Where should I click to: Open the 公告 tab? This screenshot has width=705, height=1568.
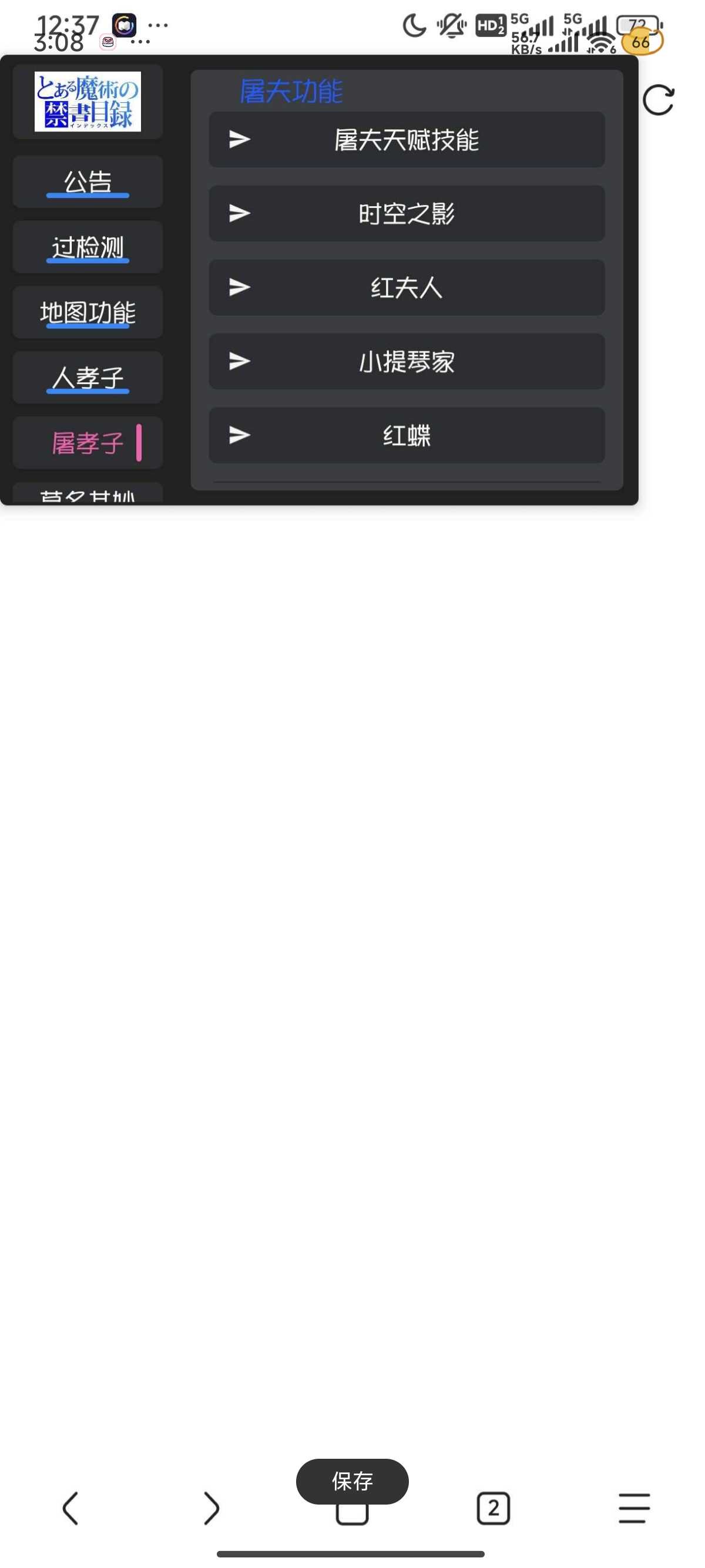88,182
